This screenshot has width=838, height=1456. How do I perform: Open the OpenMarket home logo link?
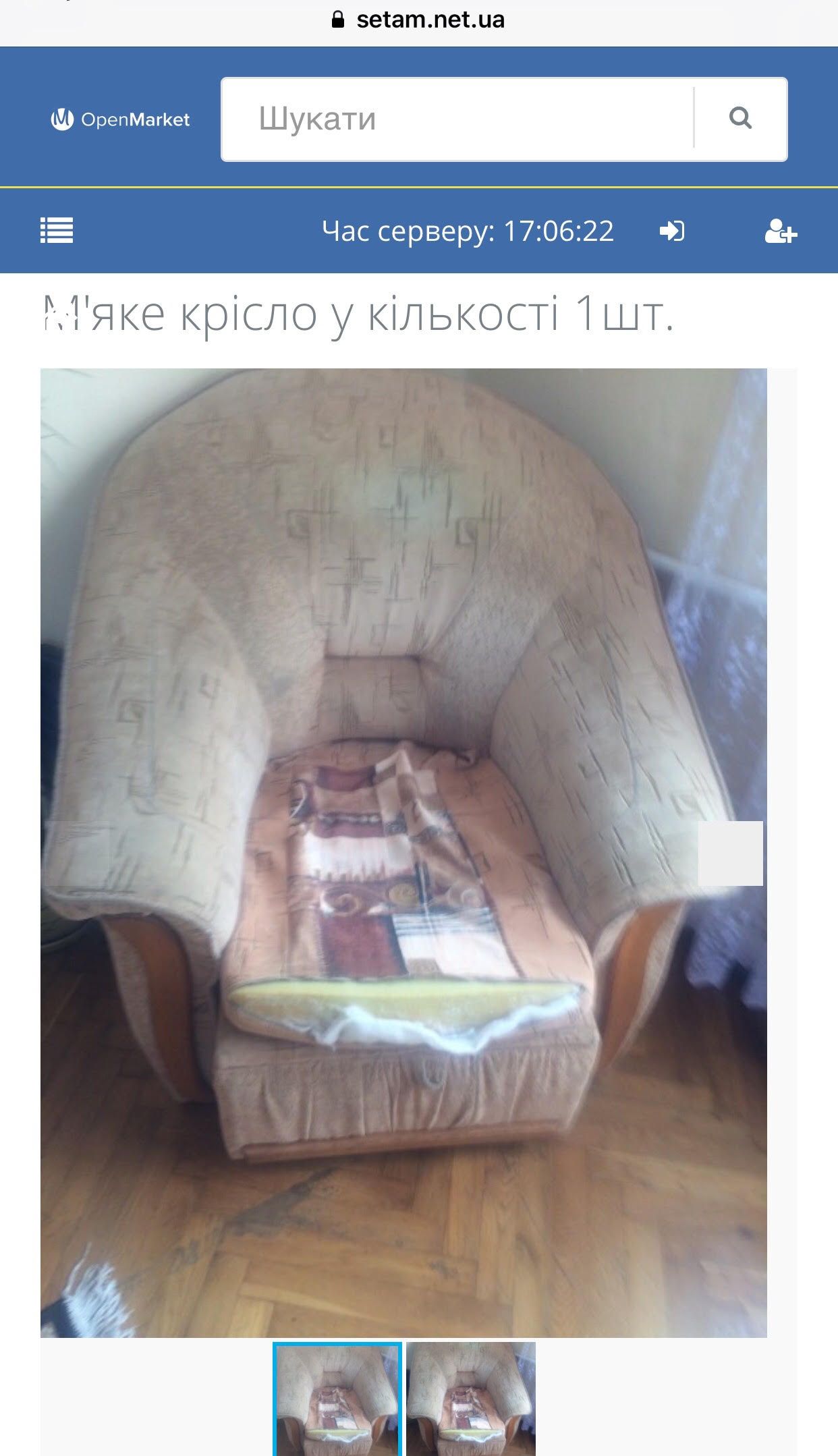coord(120,120)
